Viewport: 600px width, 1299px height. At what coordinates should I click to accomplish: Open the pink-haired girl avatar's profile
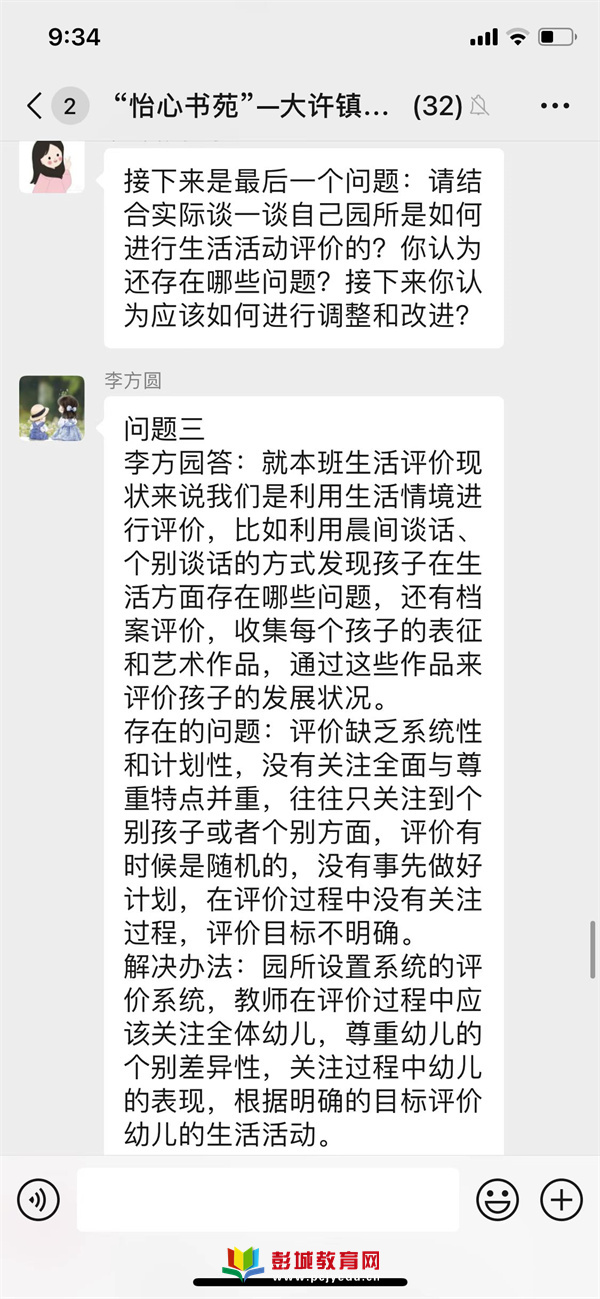click(x=52, y=165)
